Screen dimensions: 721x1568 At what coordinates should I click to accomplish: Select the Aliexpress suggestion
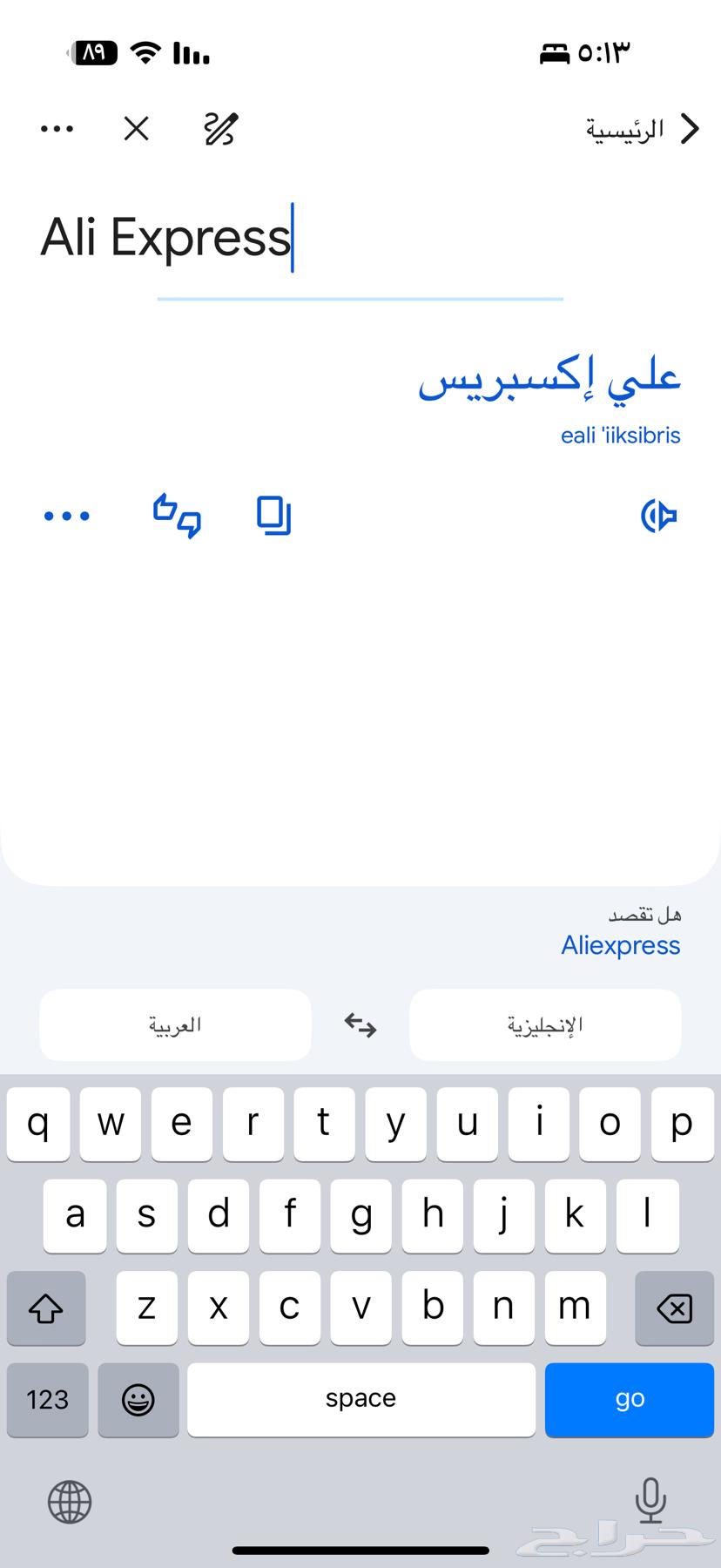pos(620,945)
